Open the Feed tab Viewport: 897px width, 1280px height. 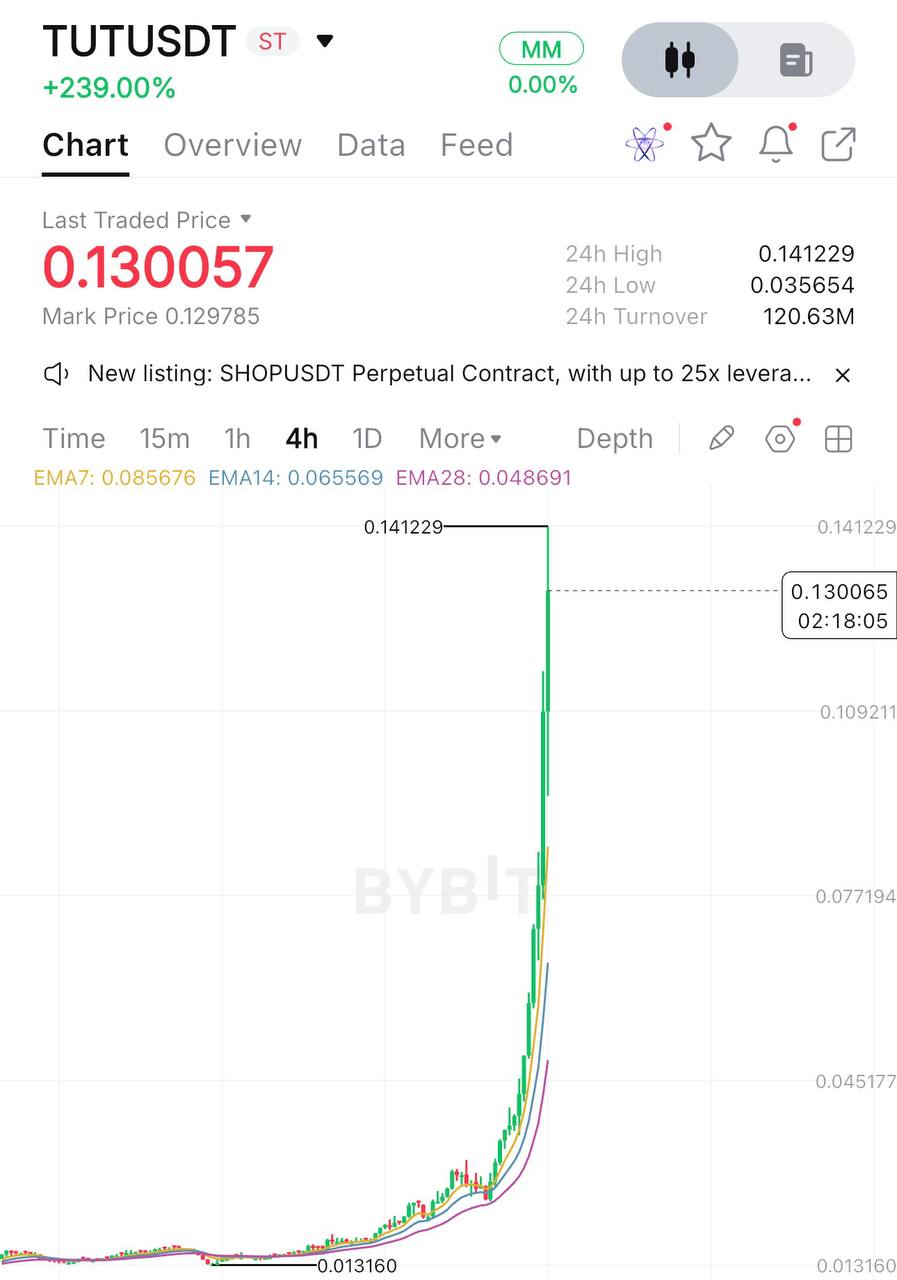[x=476, y=145]
